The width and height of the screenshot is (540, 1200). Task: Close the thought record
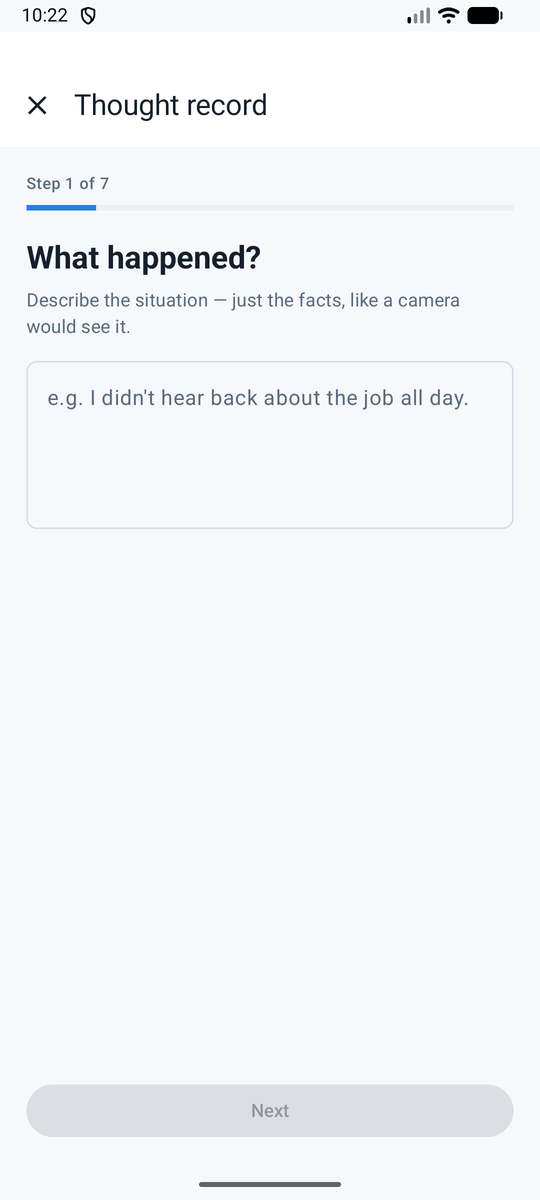[37, 105]
